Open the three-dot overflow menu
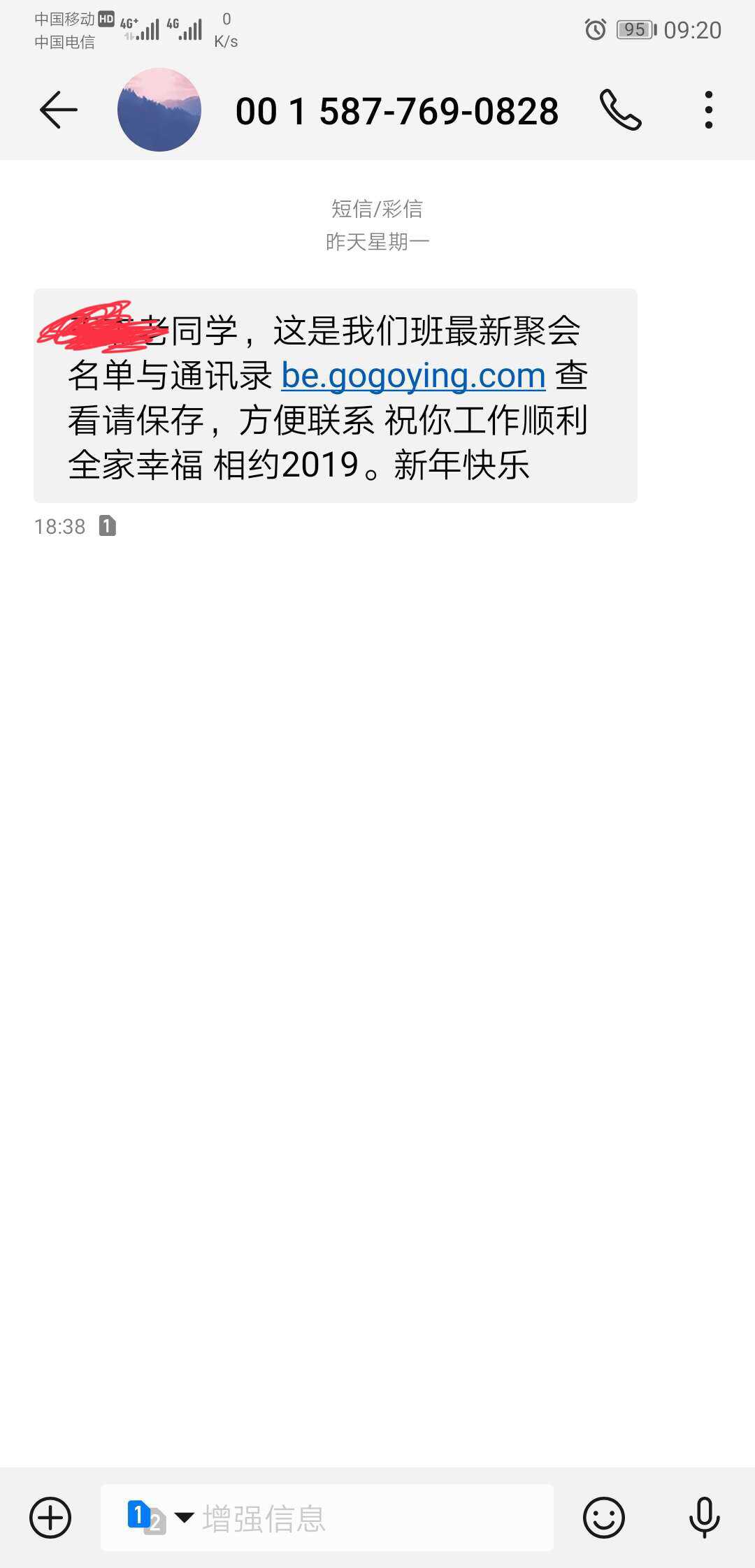The image size is (755, 1568). point(708,110)
